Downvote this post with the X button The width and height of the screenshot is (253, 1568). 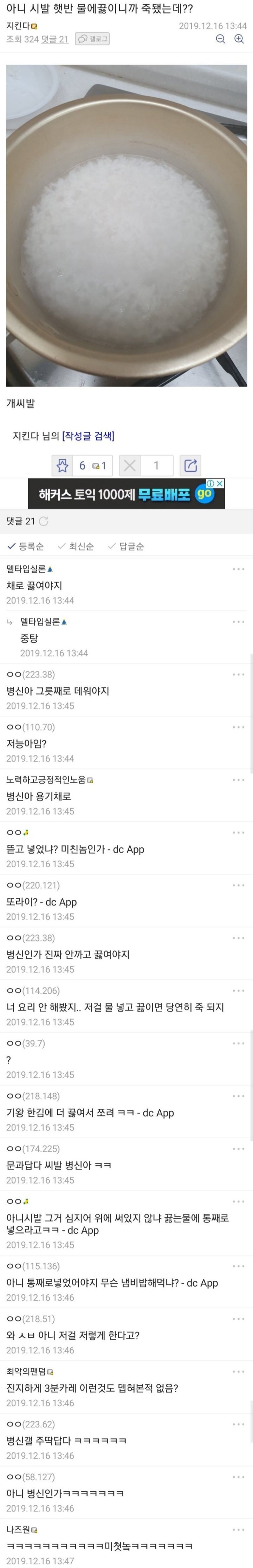pos(130,466)
